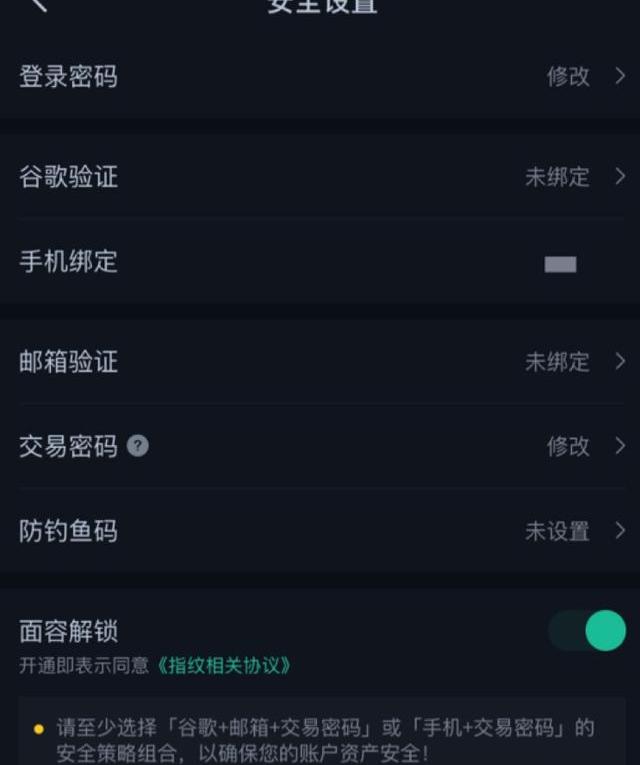Open 交易密码 to modify the trading password
The image size is (640, 765).
click(x=320, y=446)
